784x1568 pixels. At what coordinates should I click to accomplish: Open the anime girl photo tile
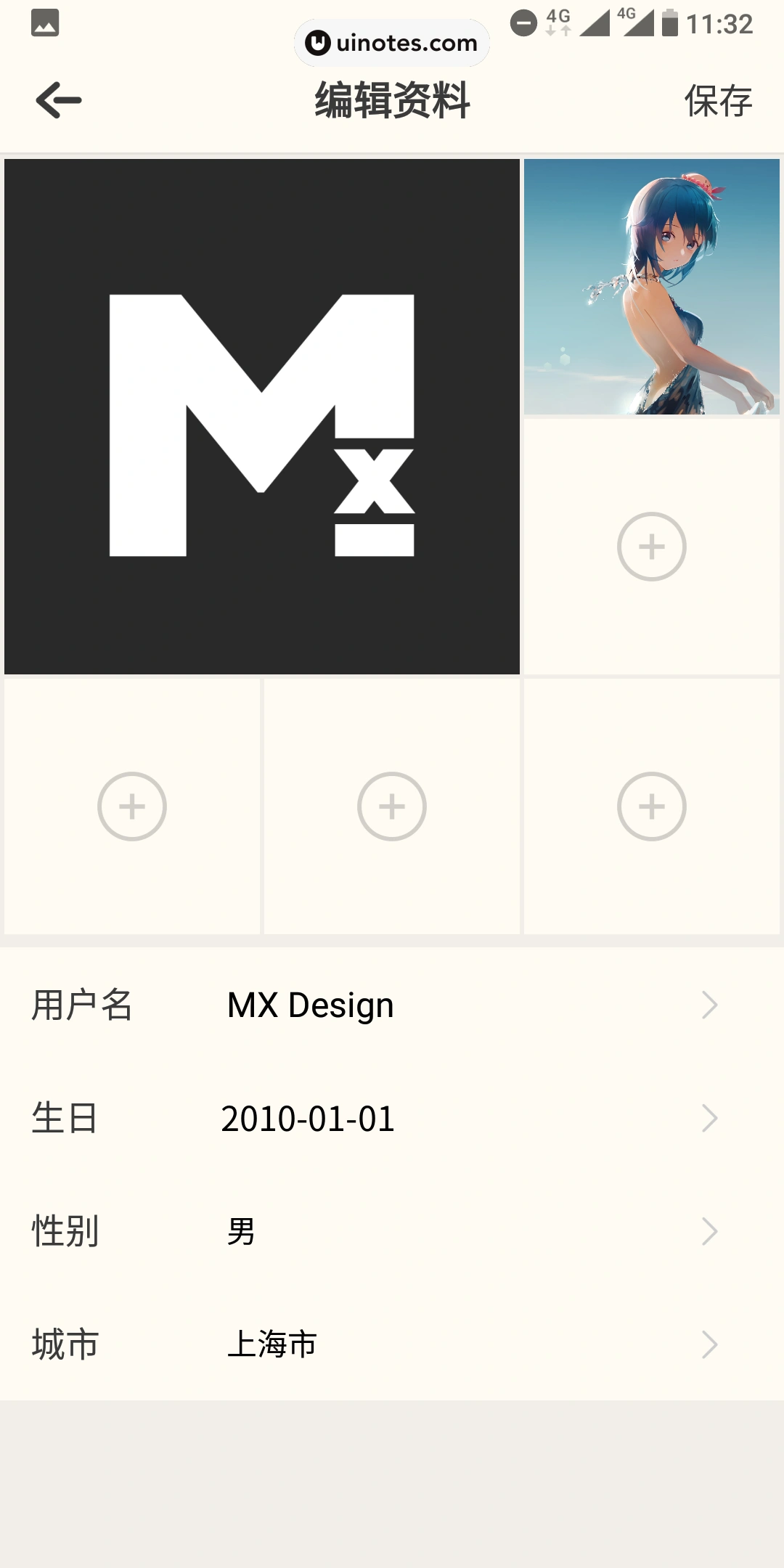(x=651, y=287)
